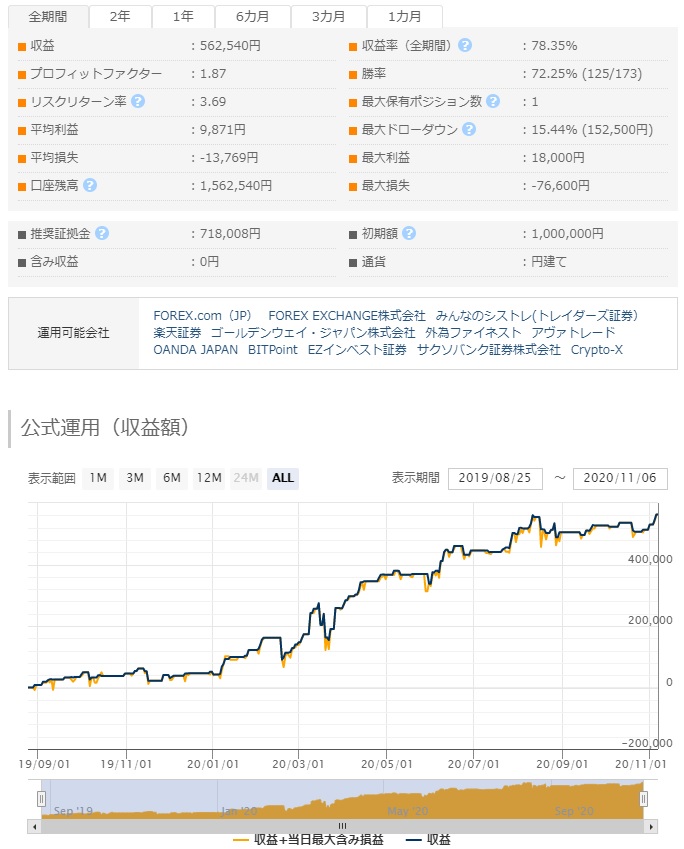
Task: Edit the end date 2020/11/06
Action: coord(620,478)
